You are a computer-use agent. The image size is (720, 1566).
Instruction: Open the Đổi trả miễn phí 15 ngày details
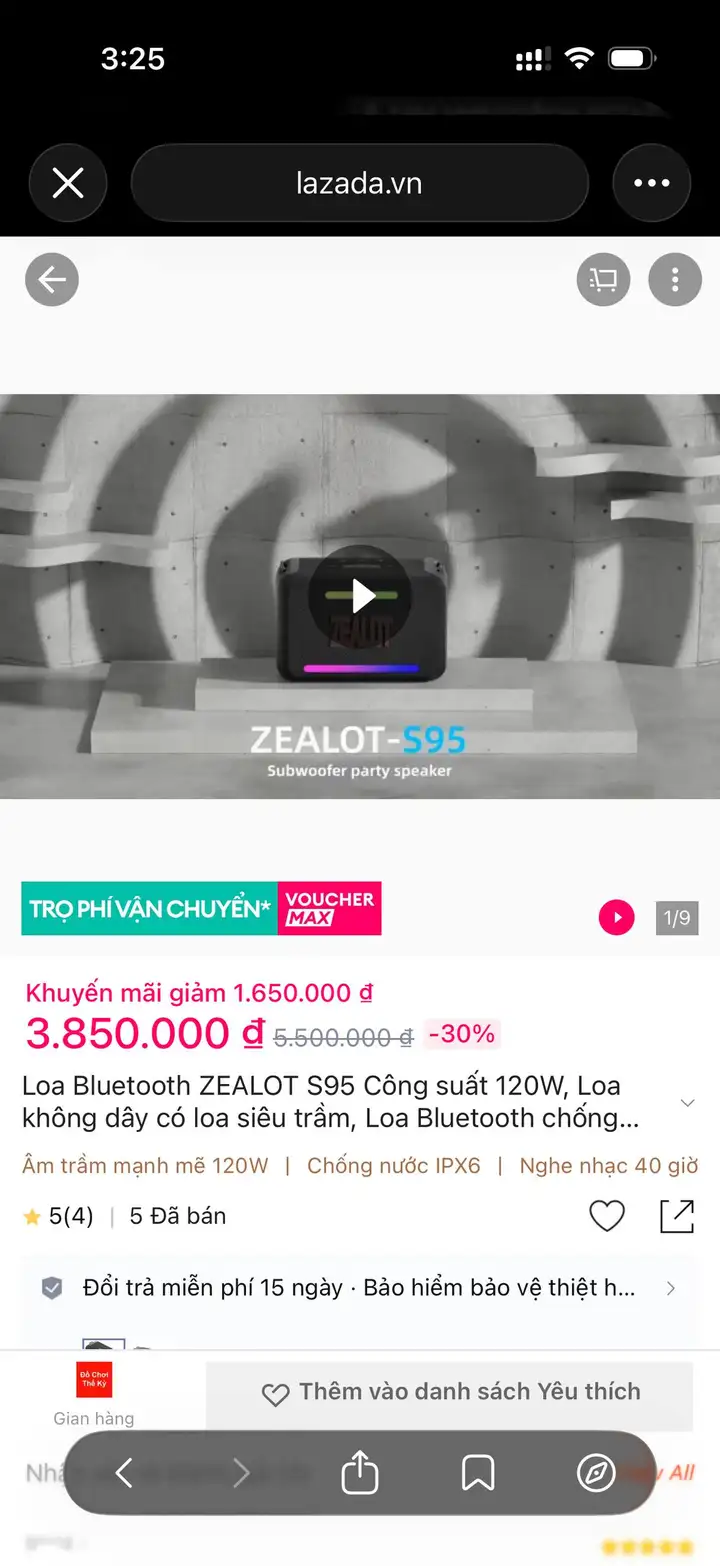coord(360,1288)
